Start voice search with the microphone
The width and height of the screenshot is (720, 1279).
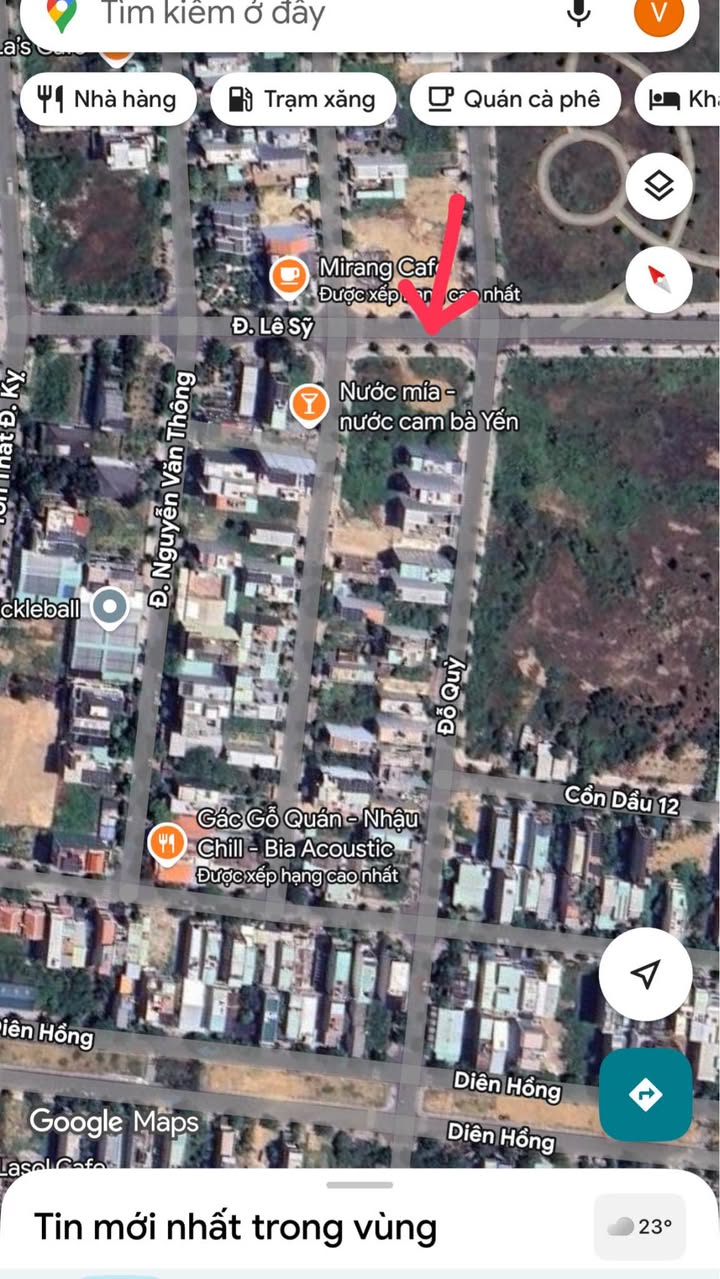tap(579, 12)
